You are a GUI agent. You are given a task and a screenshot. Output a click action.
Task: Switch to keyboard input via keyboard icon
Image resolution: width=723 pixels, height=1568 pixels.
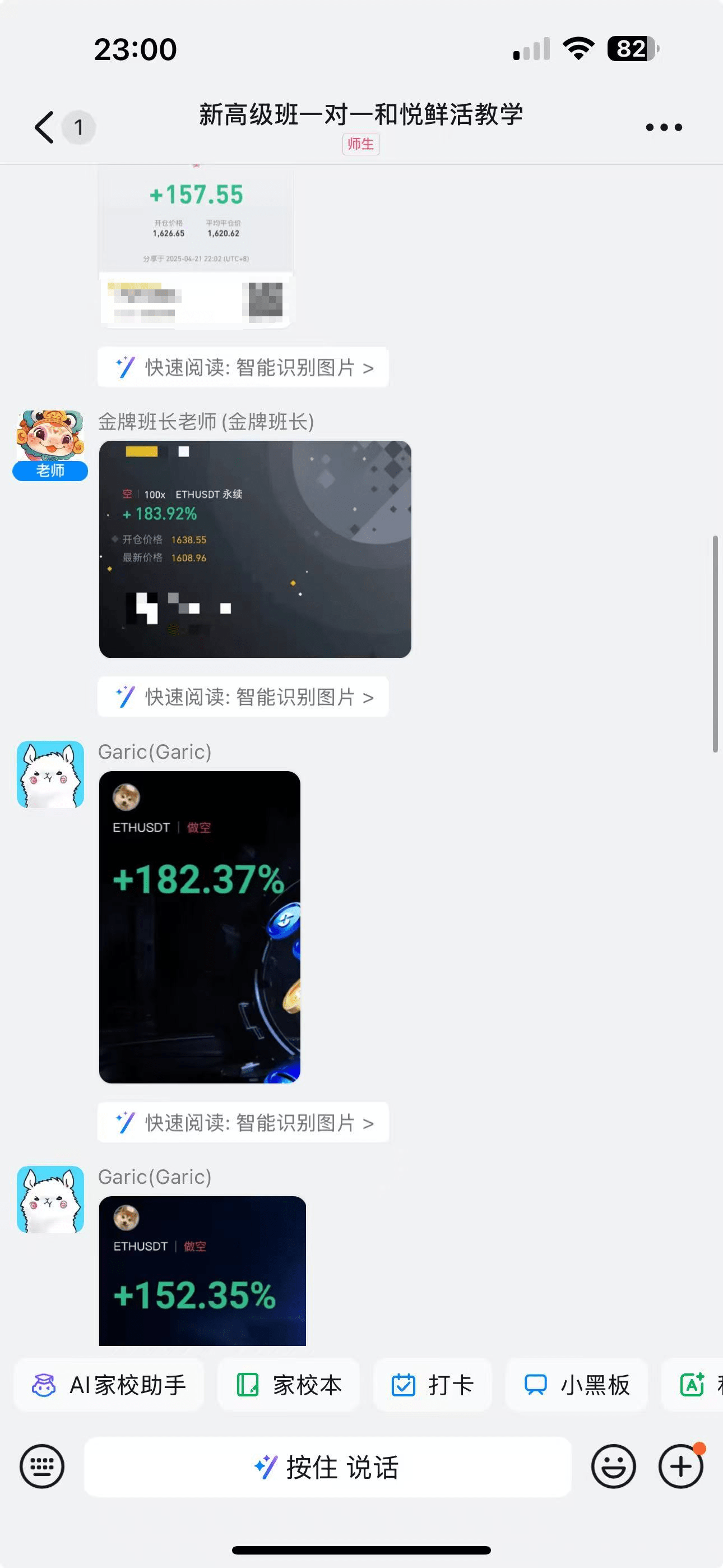point(41,1467)
